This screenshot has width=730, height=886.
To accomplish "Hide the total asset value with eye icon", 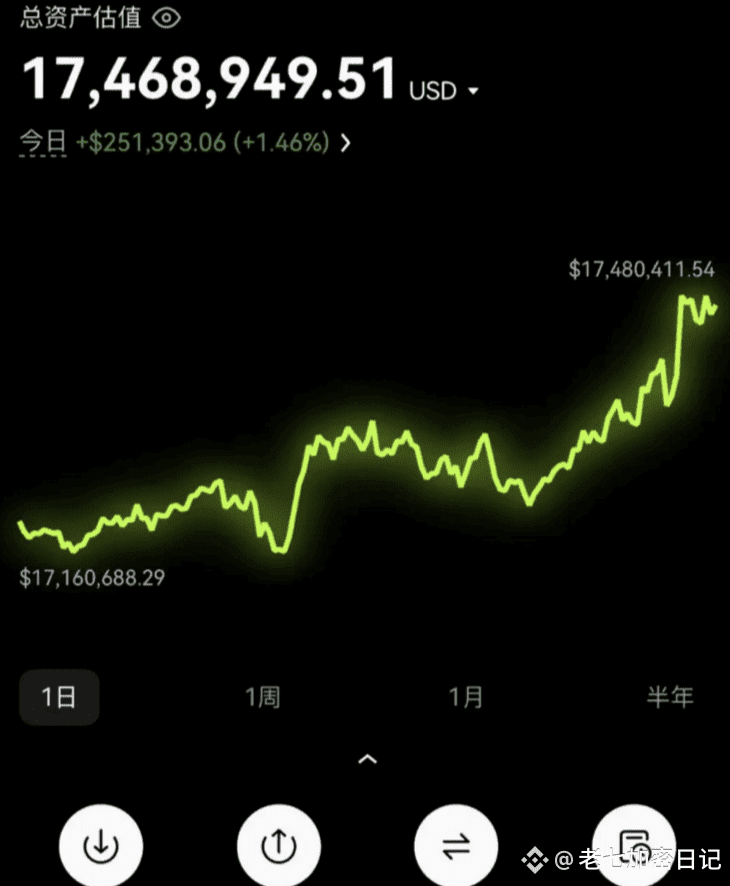I will point(166,17).
